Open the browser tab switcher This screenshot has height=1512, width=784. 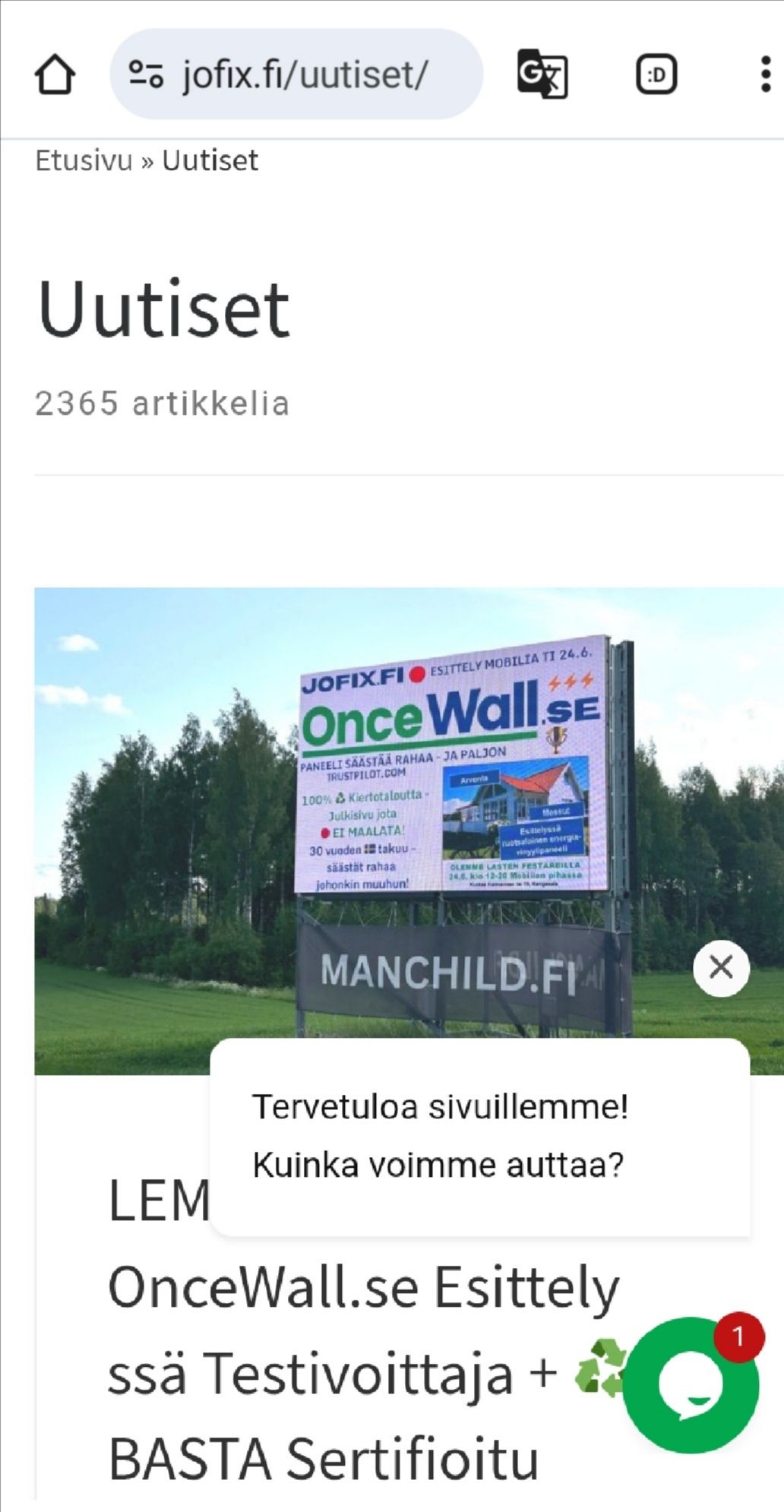click(x=656, y=74)
